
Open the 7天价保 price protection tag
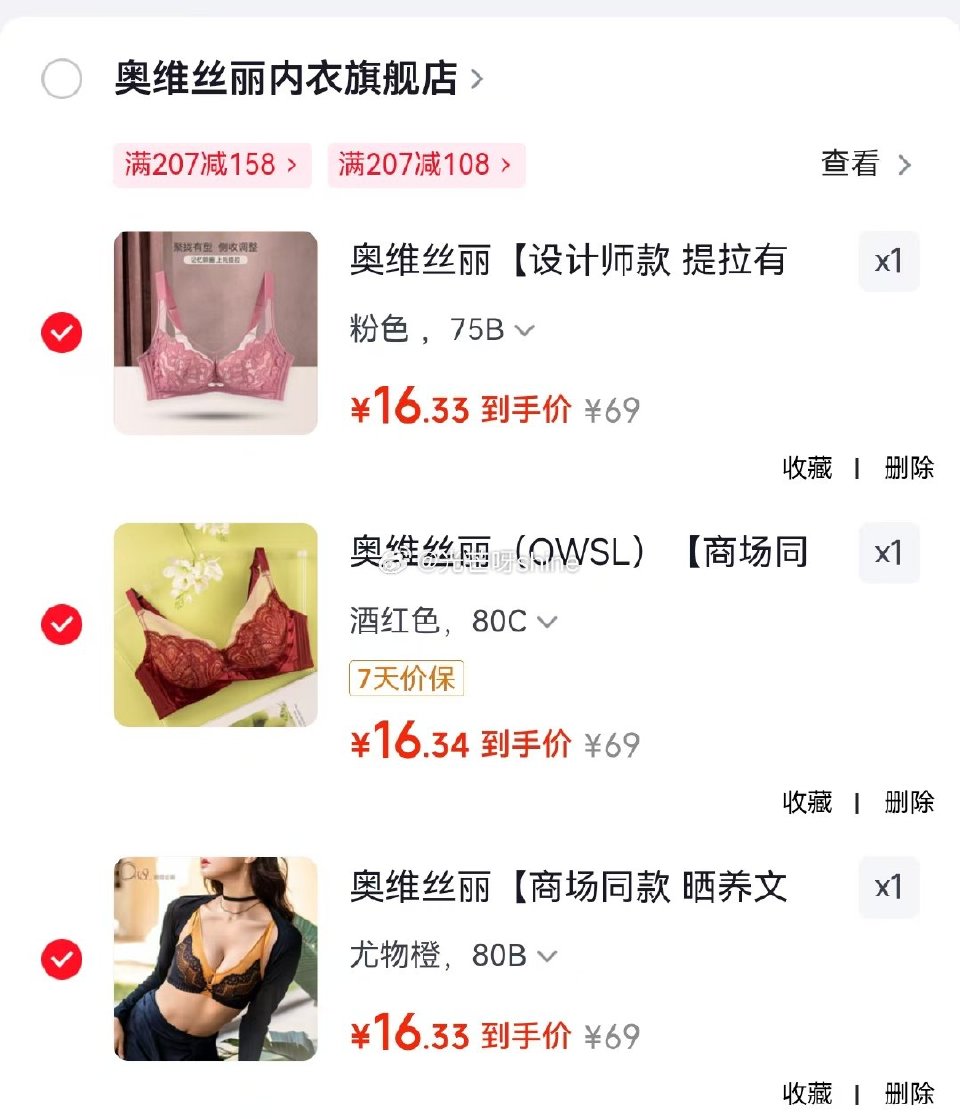405,679
